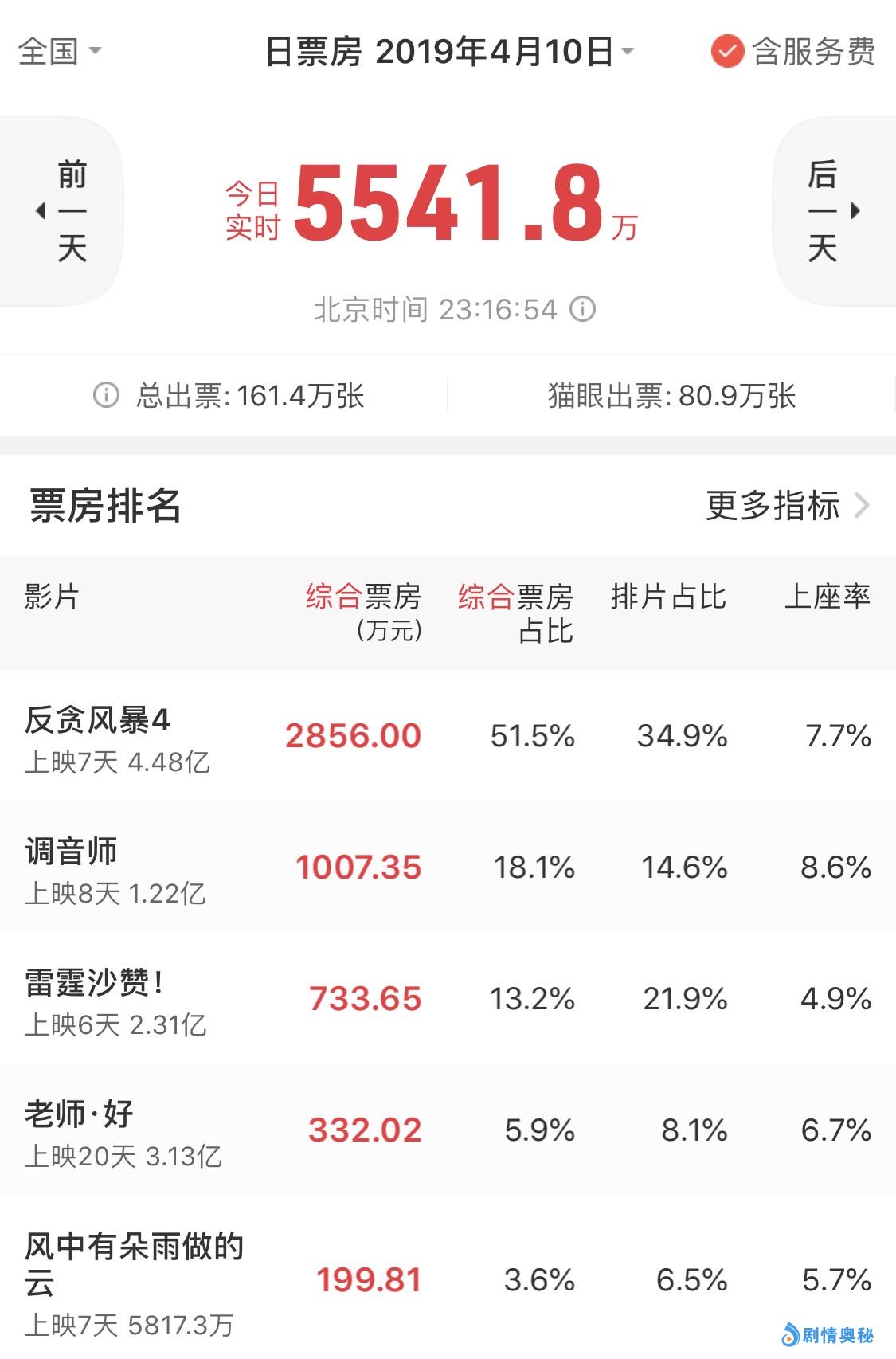Open 更多指标 for more metrics
896x1359 pixels.
(x=787, y=505)
